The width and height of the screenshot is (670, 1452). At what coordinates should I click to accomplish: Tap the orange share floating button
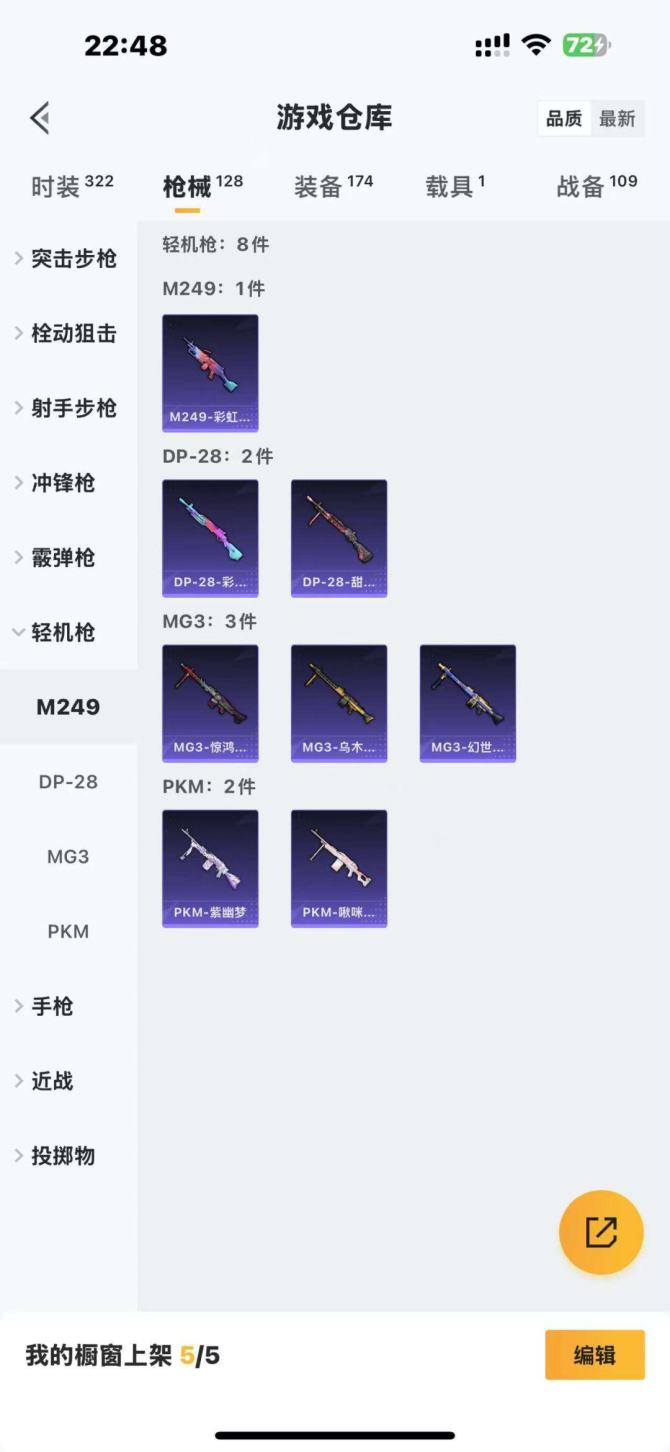(601, 1232)
